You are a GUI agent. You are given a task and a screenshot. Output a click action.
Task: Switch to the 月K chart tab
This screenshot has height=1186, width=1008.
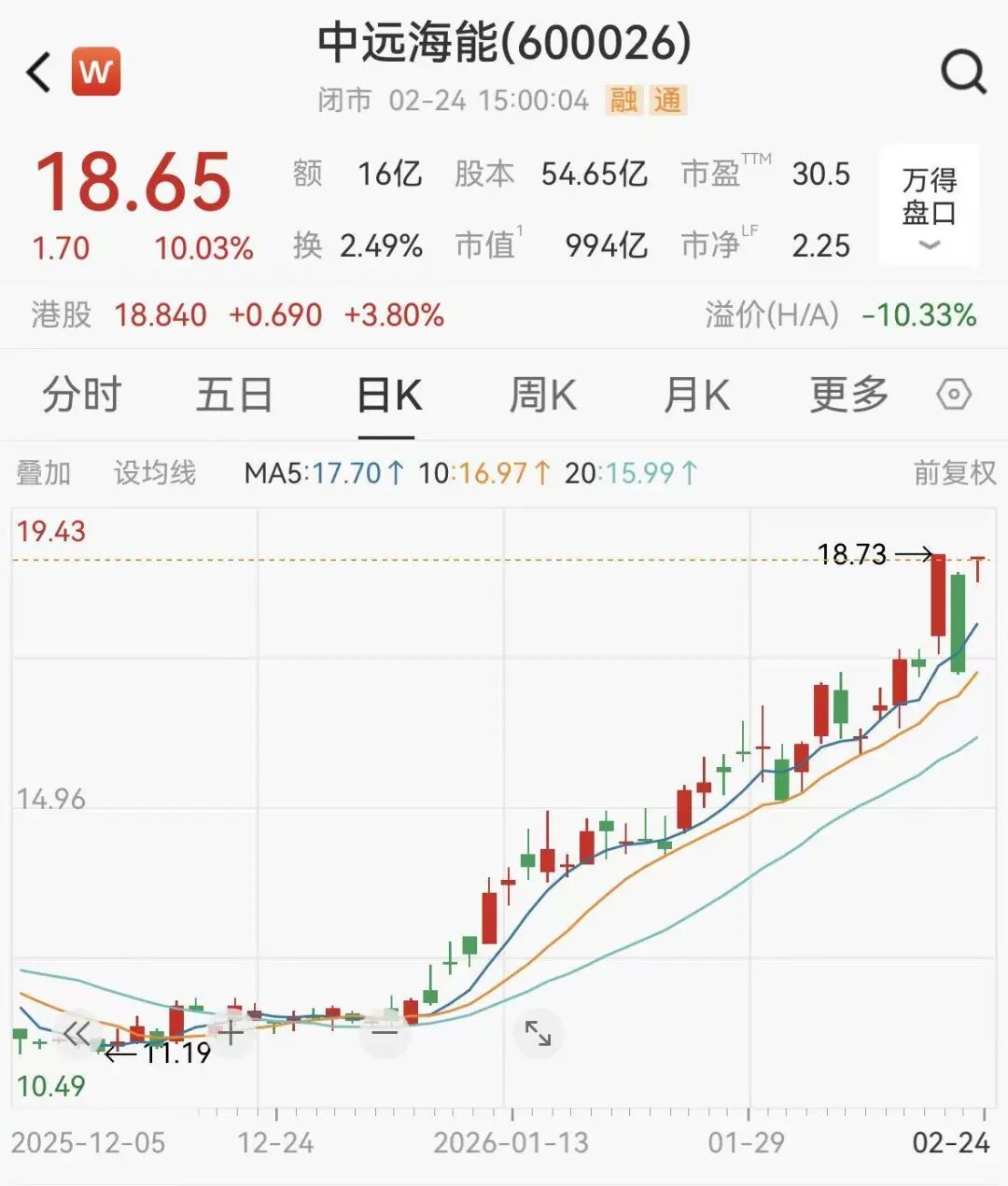point(696,395)
